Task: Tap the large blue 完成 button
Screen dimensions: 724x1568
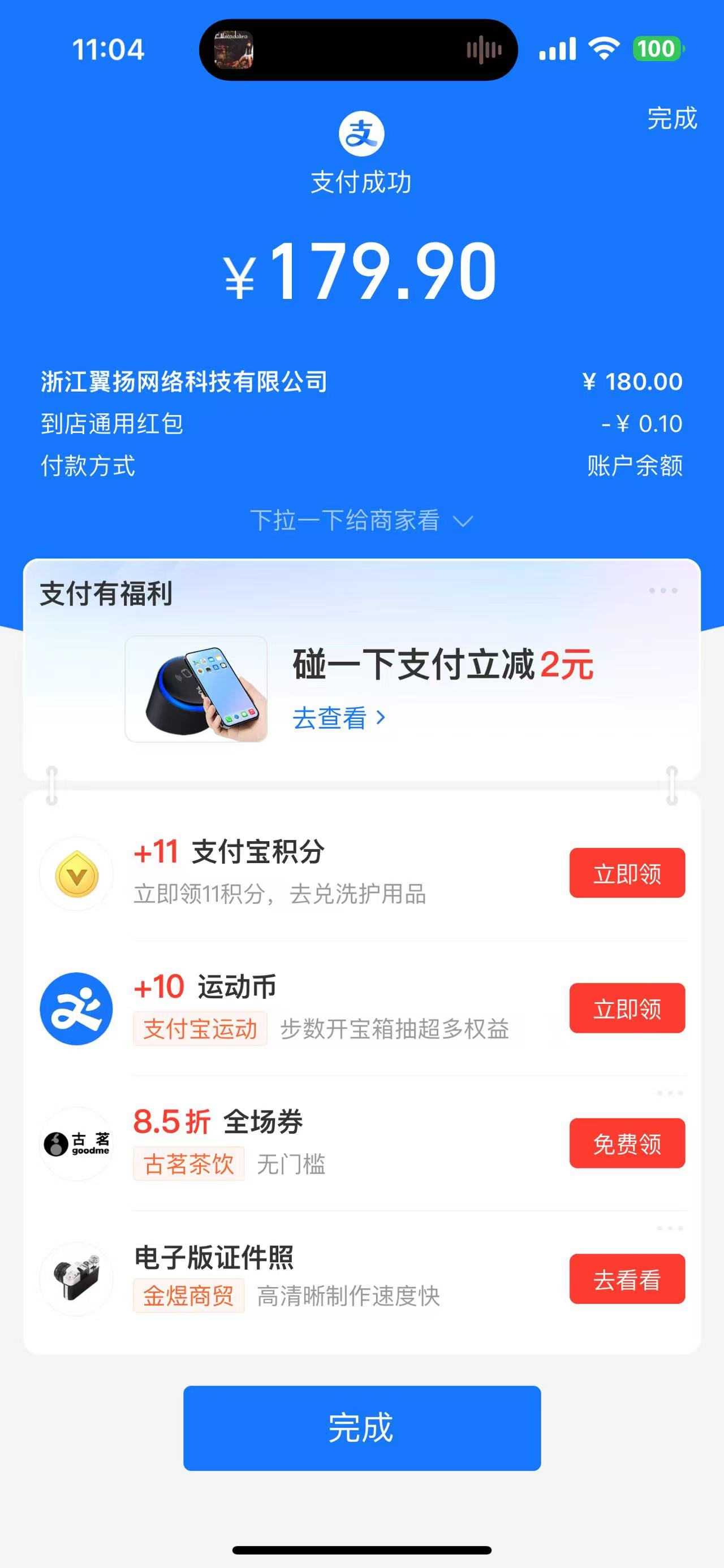Action: (361, 1428)
